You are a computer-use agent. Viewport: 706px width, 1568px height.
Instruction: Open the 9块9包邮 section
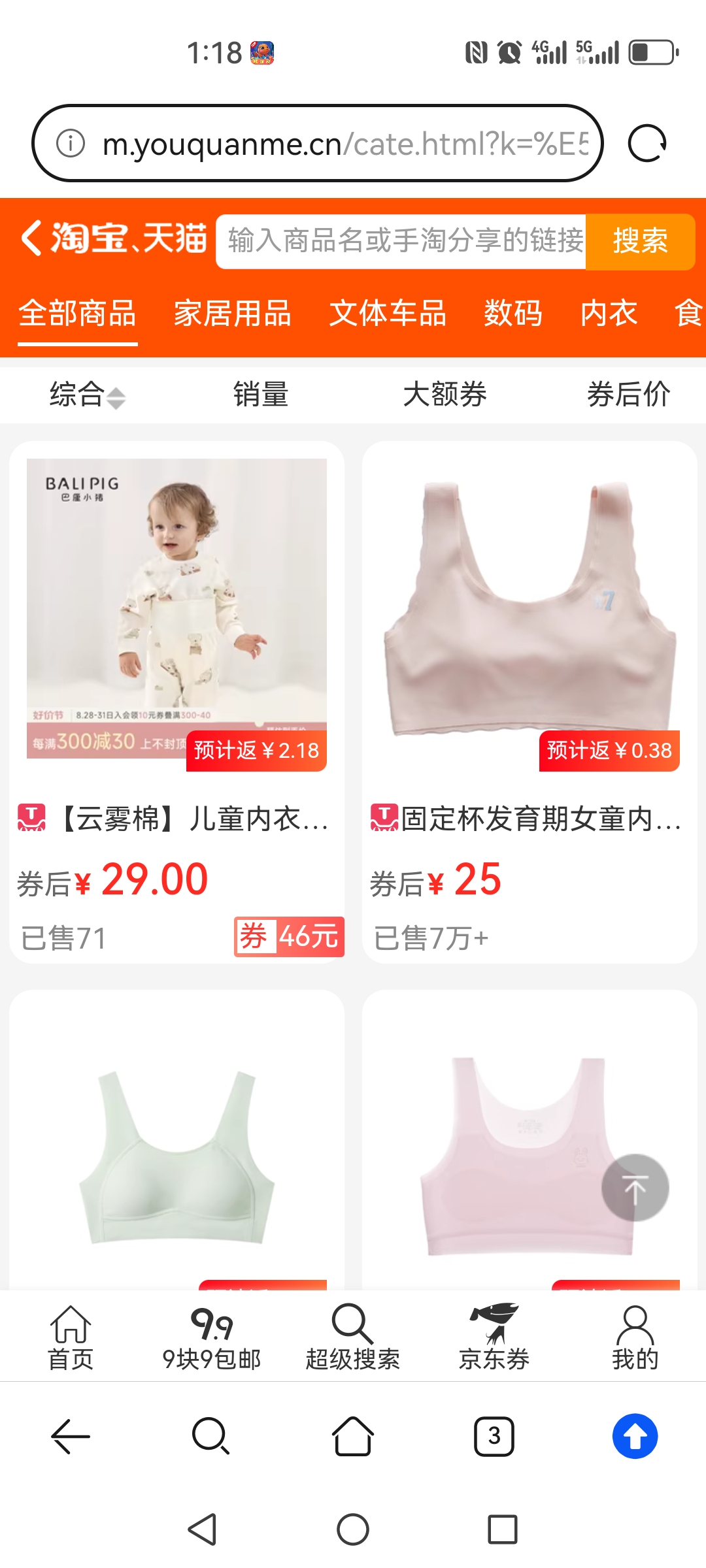point(212,1337)
